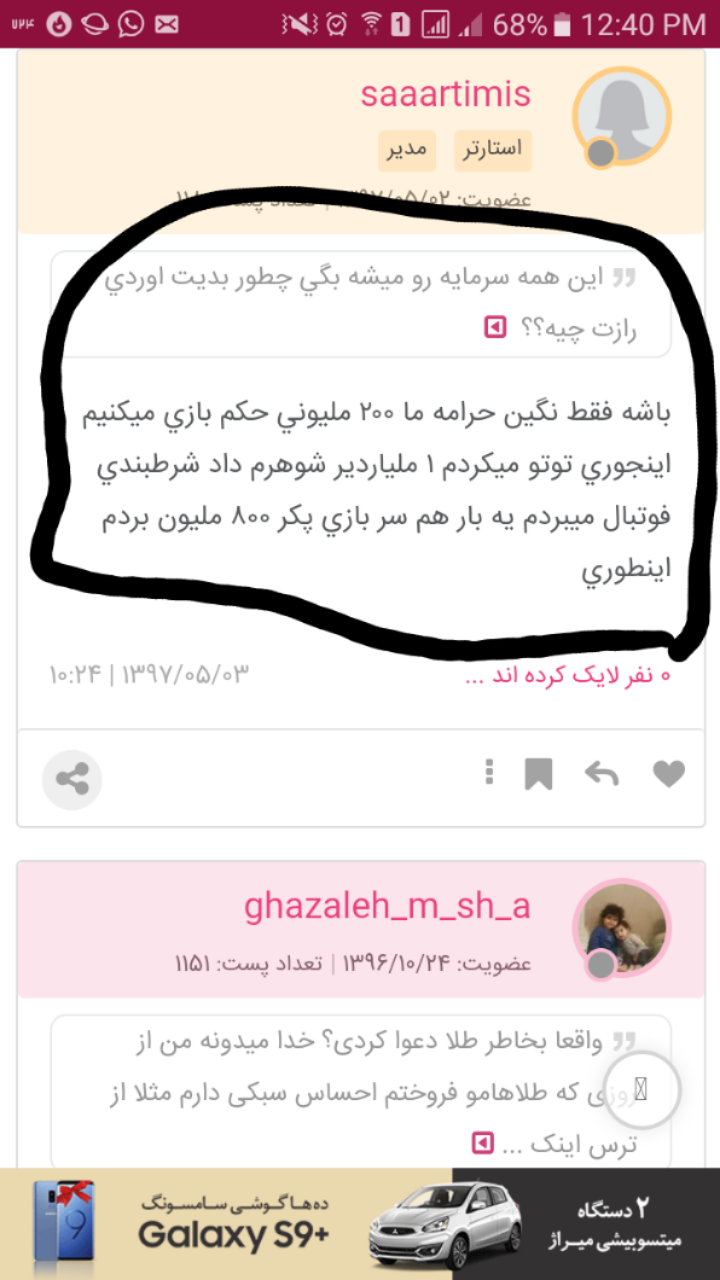This screenshot has height=1280, width=720.
Task: Open the Galaxy S9+ ad banner
Action: pos(226,1224)
